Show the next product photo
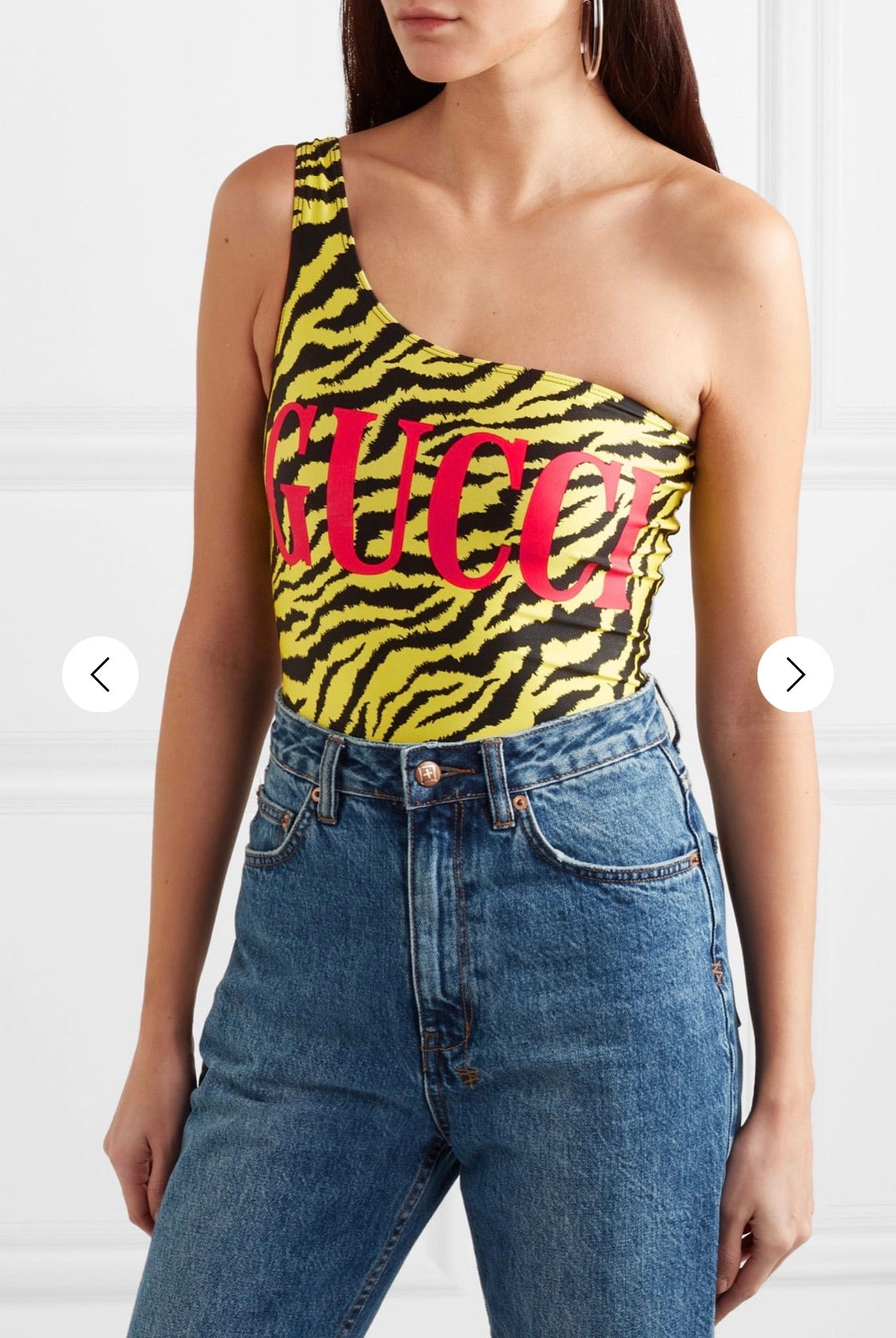Screen dimensions: 896x1338 click(795, 675)
